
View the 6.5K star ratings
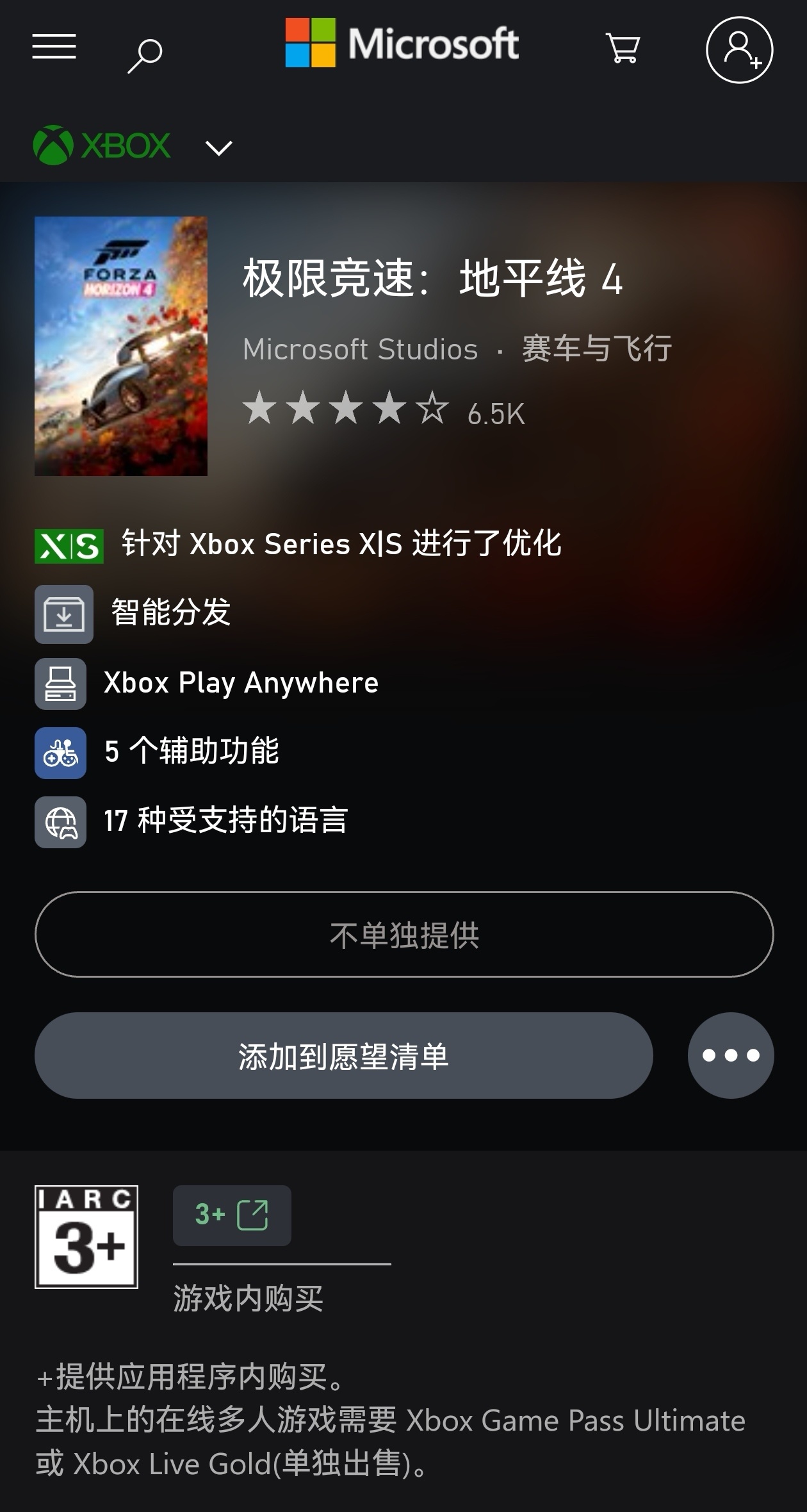pos(383,410)
